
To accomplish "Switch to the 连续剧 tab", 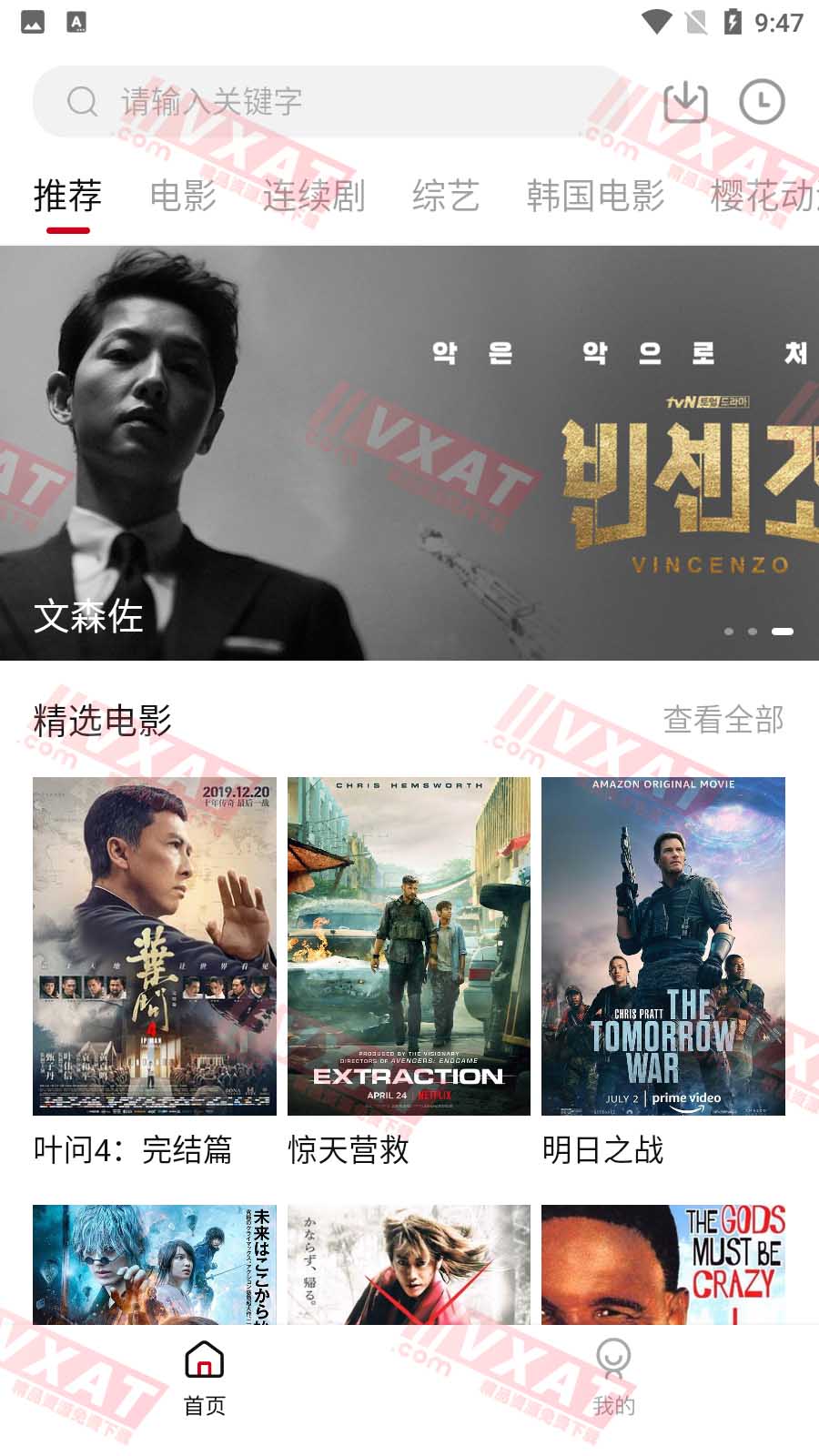I will (x=314, y=196).
